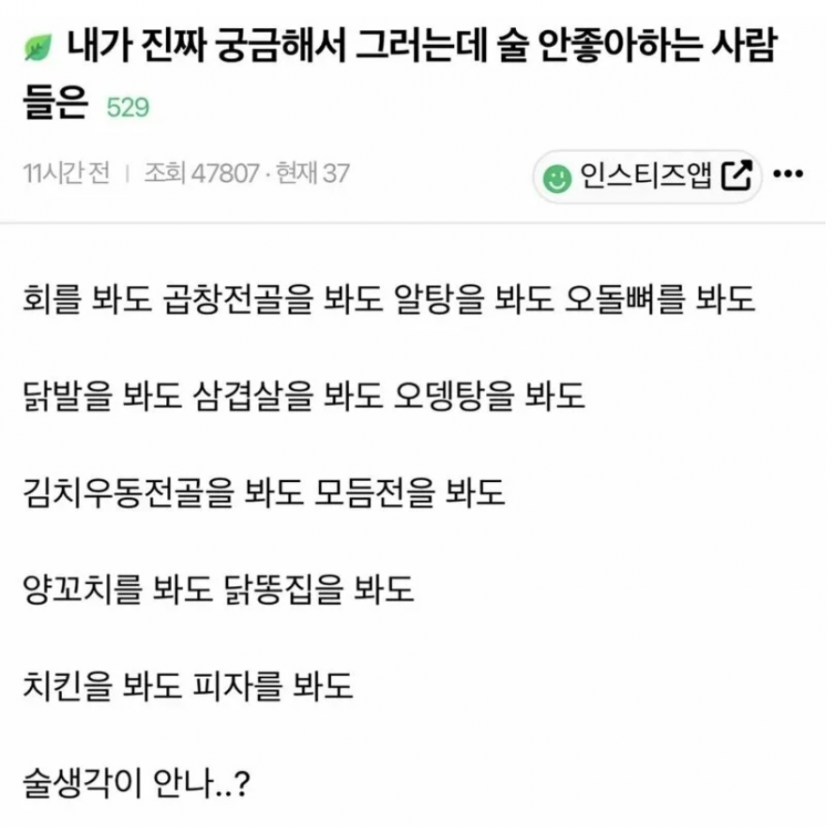Open the 529 comments count link
The width and height of the screenshot is (835, 827).
127,107
